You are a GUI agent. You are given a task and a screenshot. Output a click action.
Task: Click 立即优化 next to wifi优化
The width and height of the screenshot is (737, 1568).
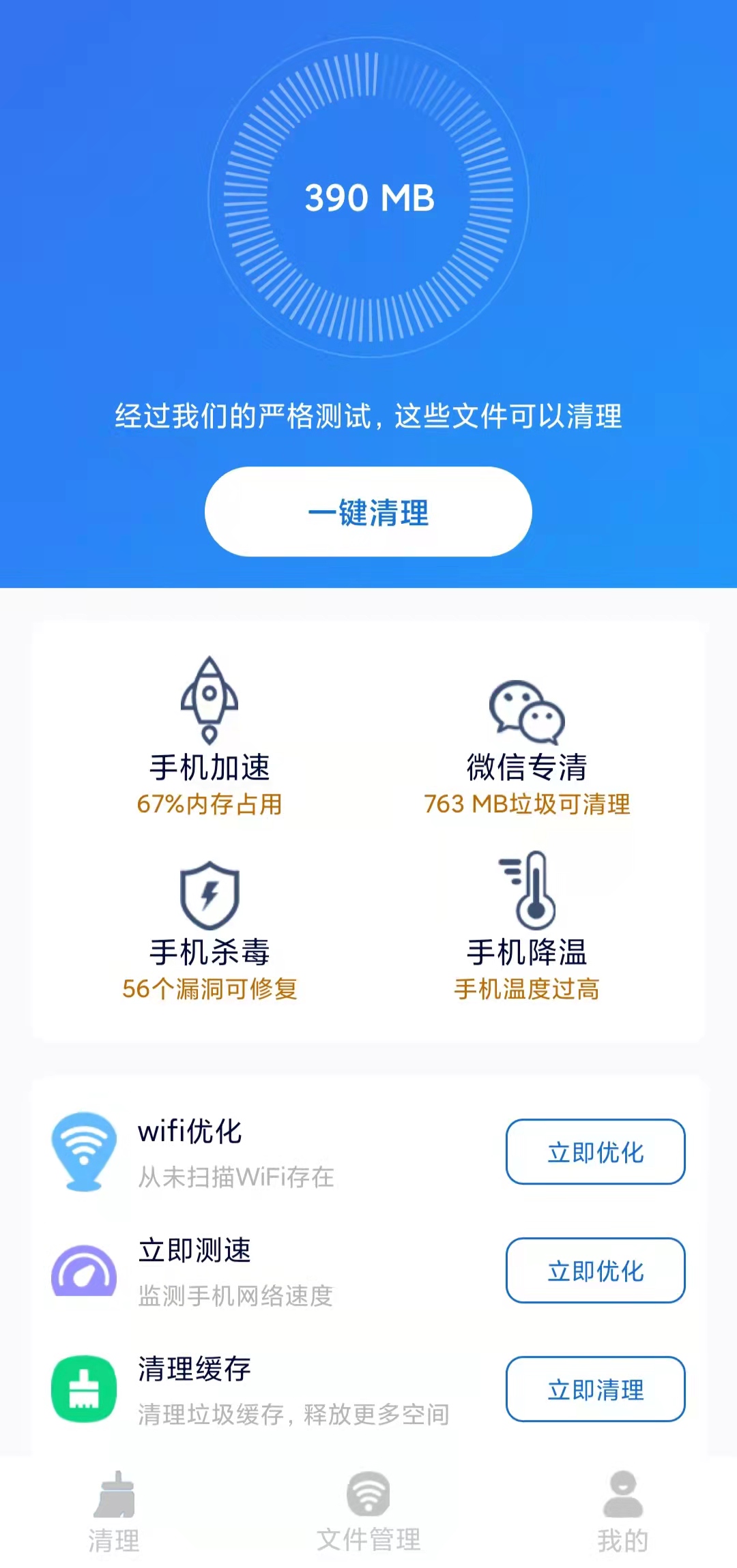click(594, 1152)
